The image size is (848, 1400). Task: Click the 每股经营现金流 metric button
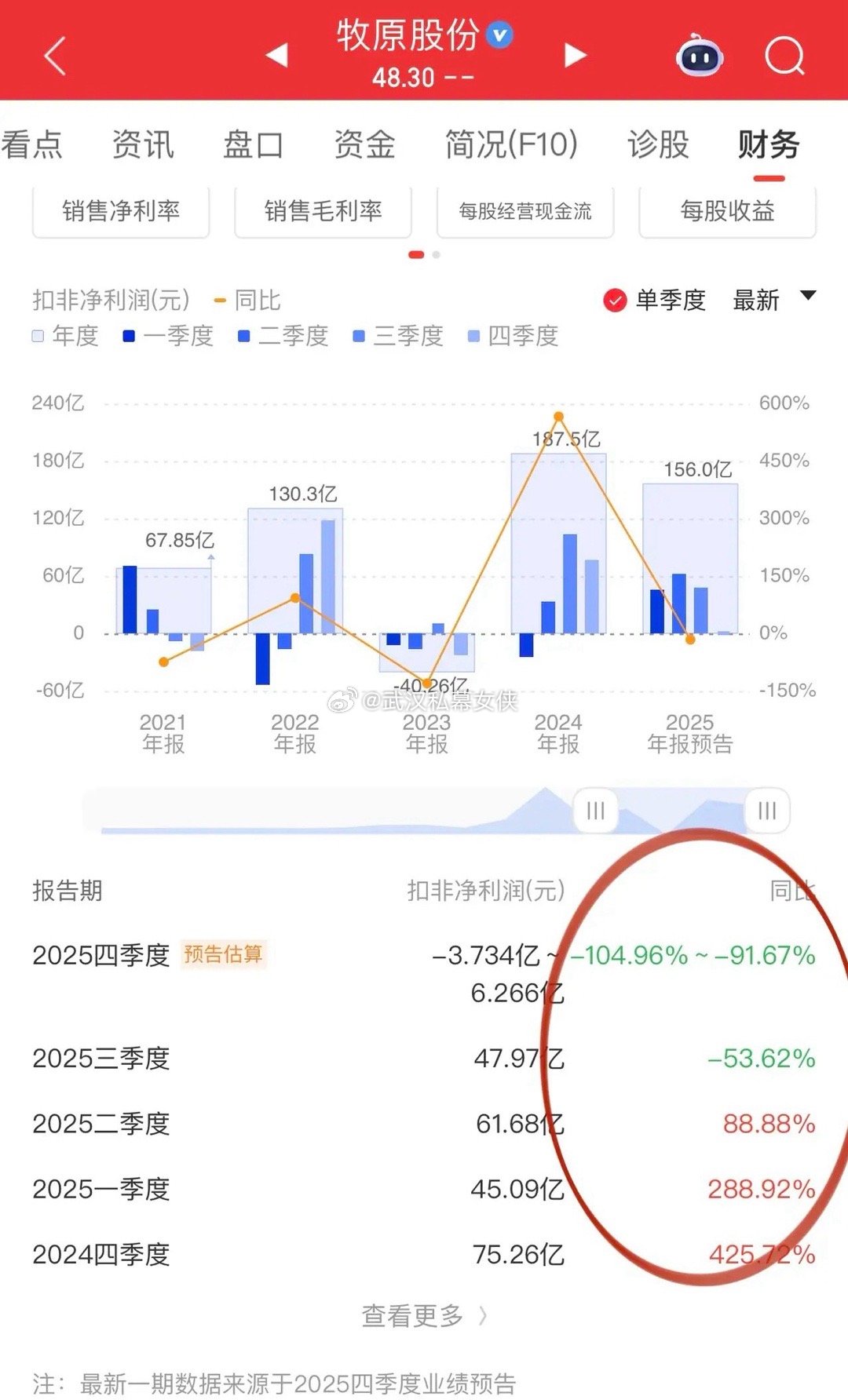(x=525, y=210)
